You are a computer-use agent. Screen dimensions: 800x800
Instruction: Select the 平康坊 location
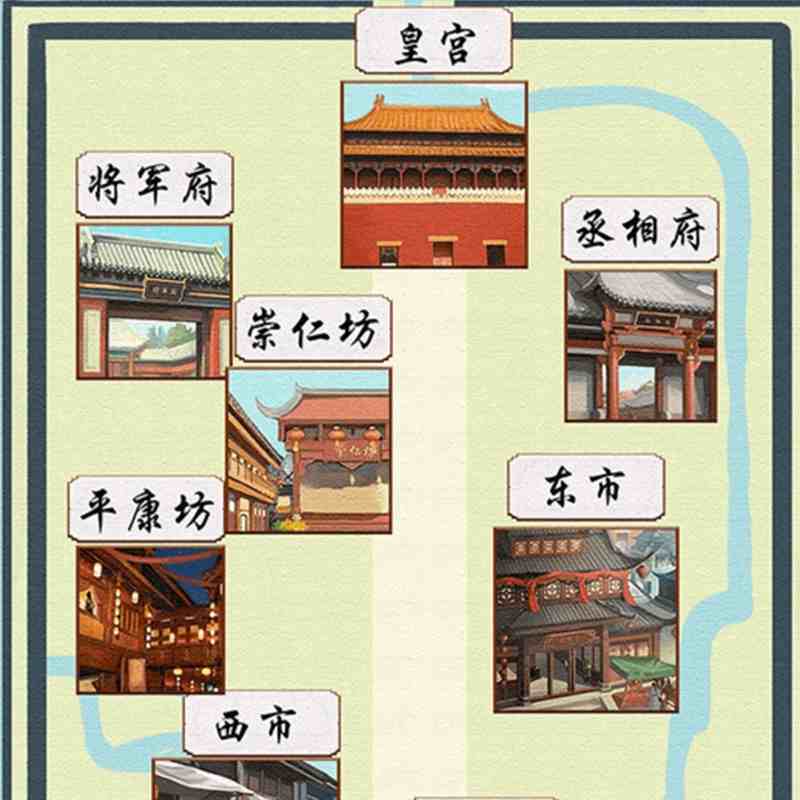point(150,620)
